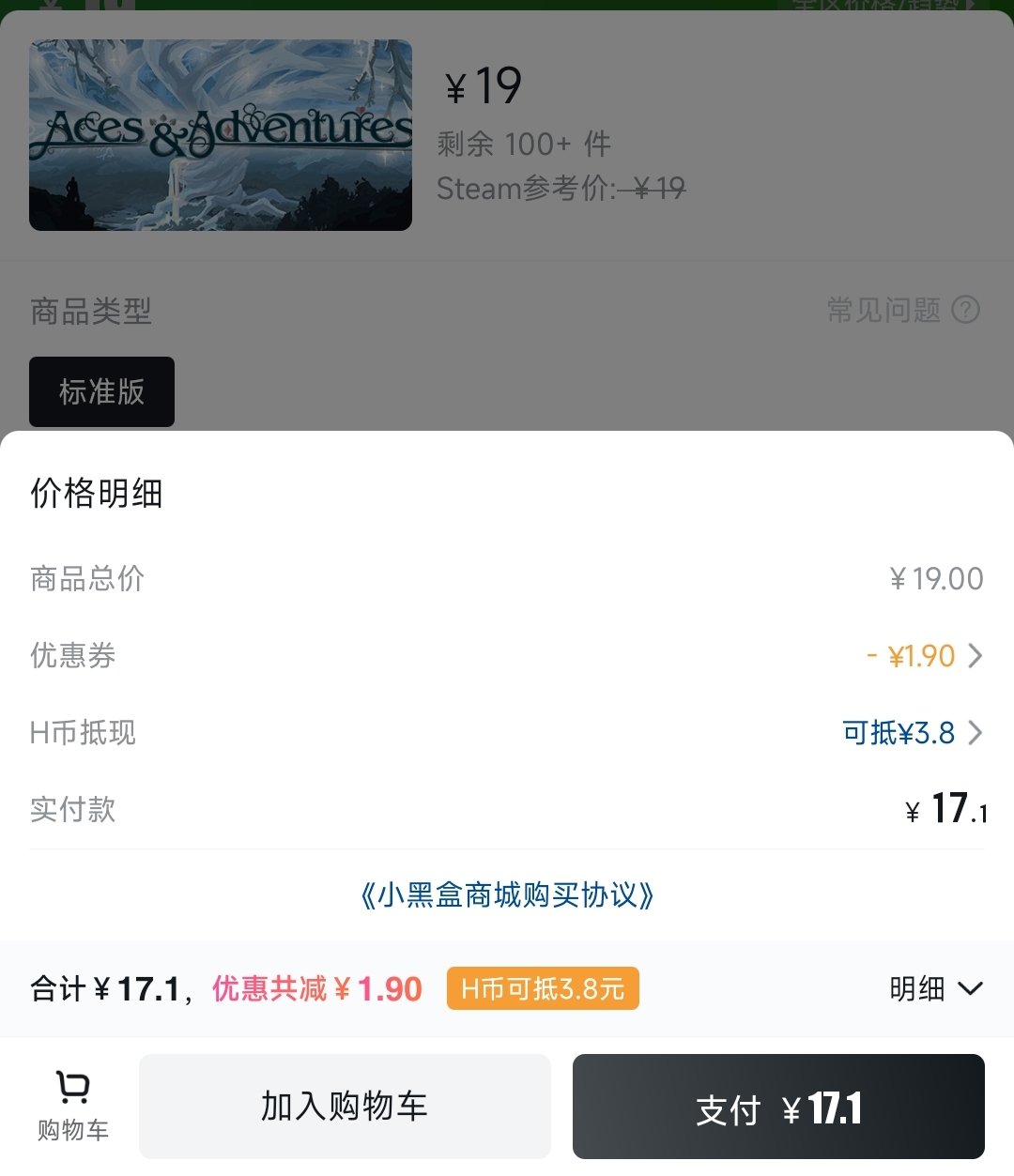Tap 加入购物车 to add to cart

pyautogui.click(x=345, y=1106)
